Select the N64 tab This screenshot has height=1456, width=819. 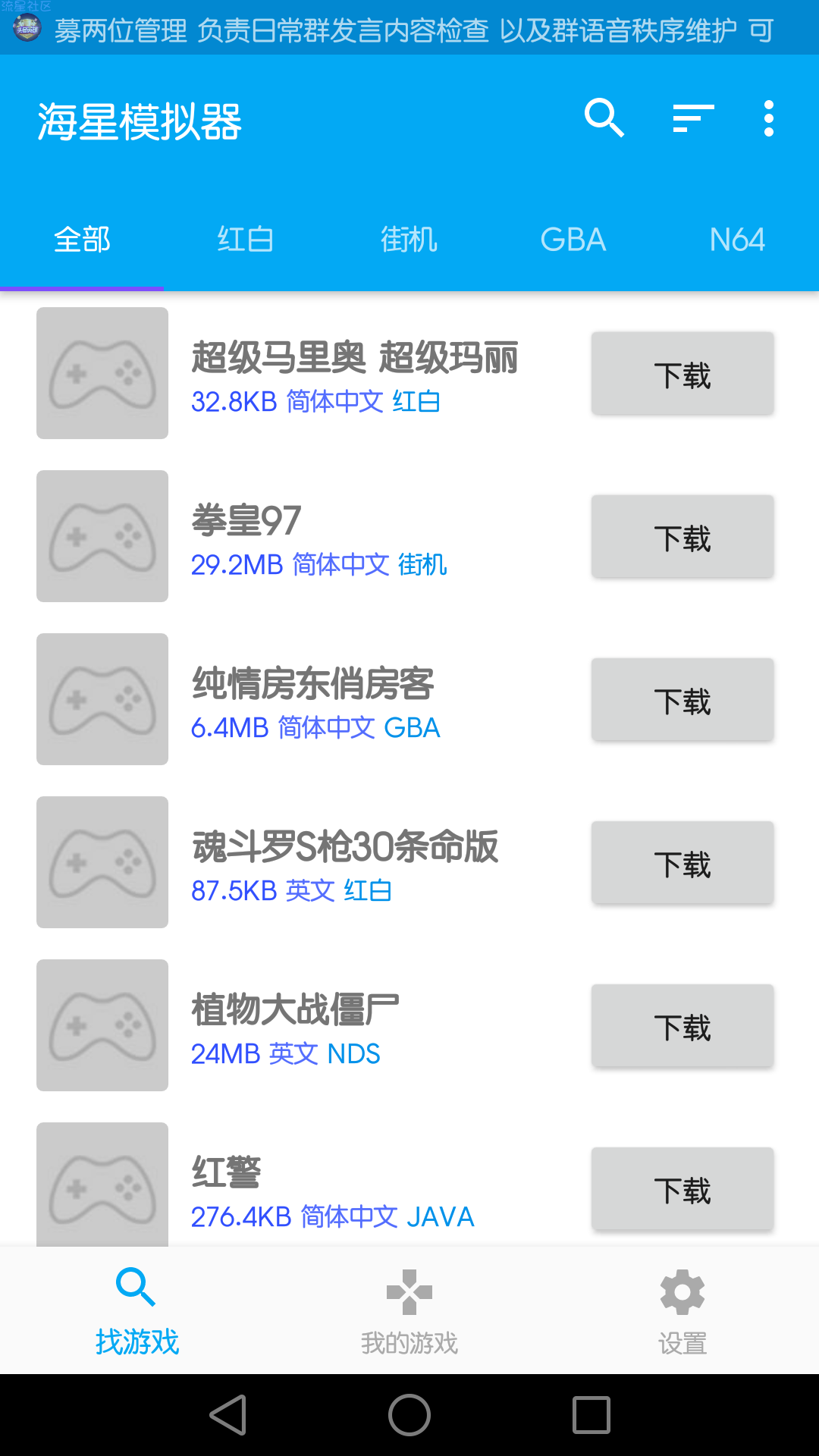[737, 240]
